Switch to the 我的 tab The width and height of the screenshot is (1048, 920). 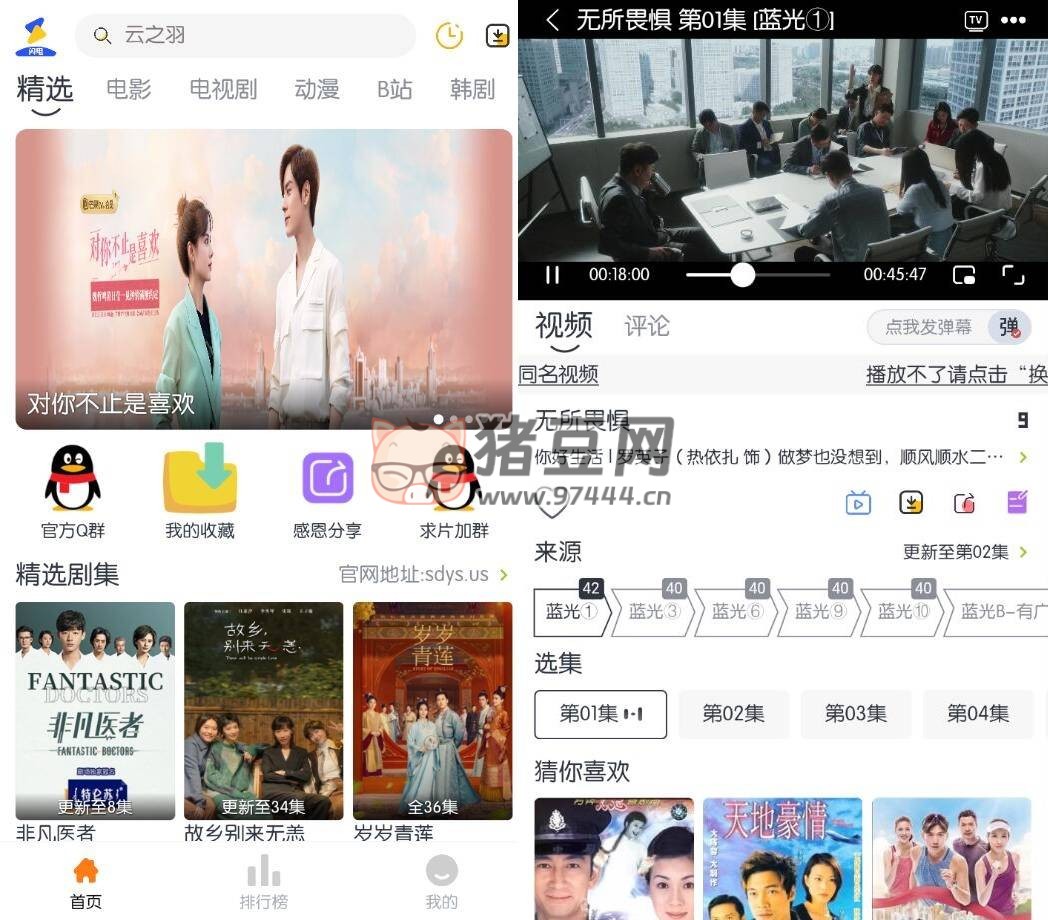tap(441, 881)
